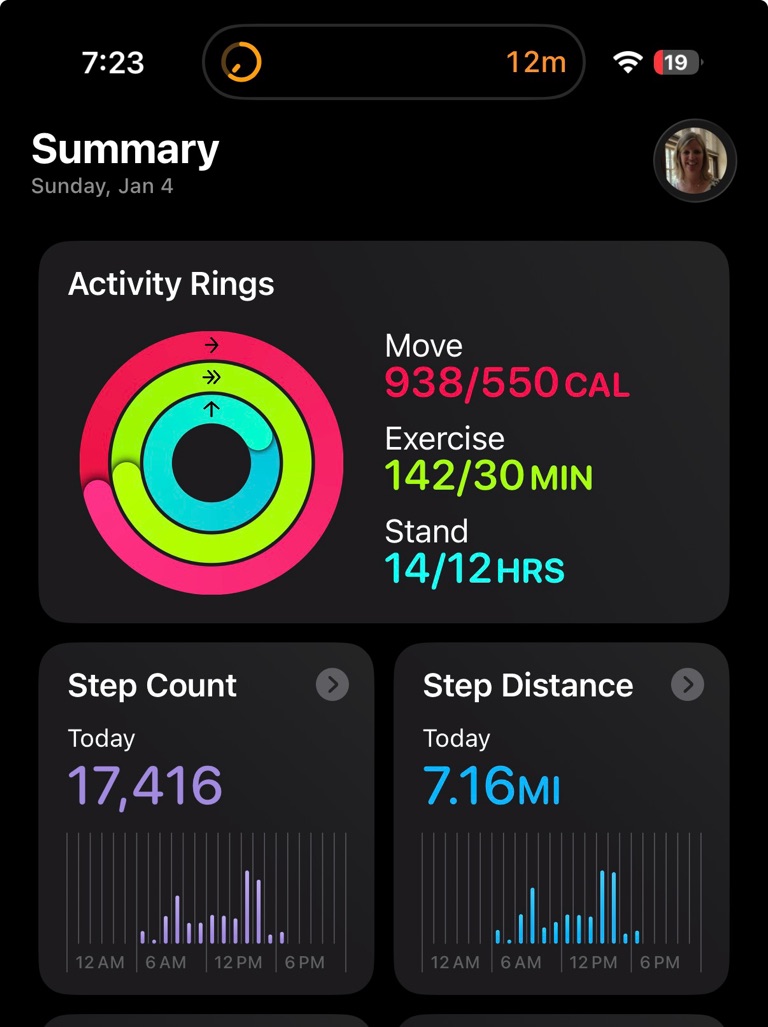The width and height of the screenshot is (768, 1027).
Task: Open Step Count details chevron
Action: click(x=332, y=685)
